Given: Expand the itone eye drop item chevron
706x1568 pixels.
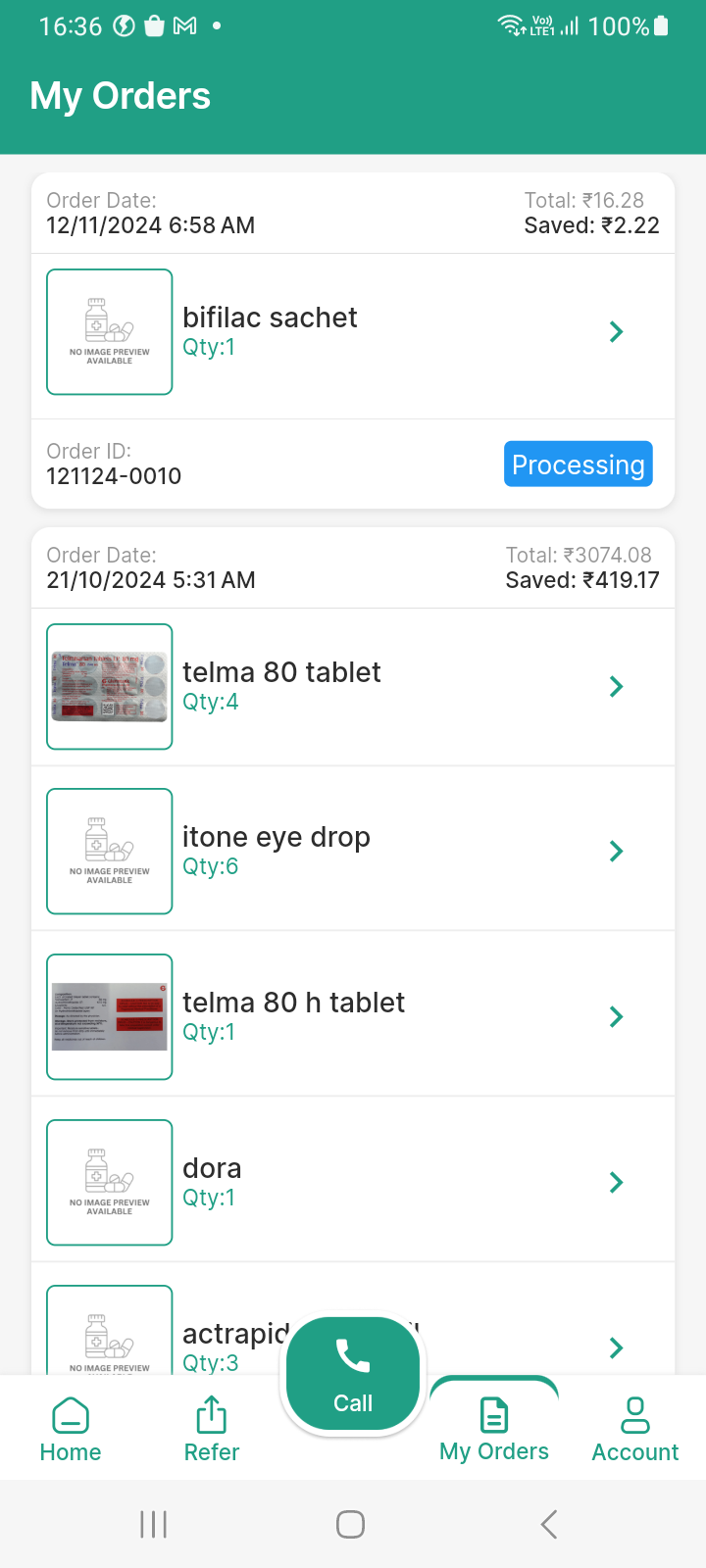Looking at the screenshot, I should [x=616, y=851].
